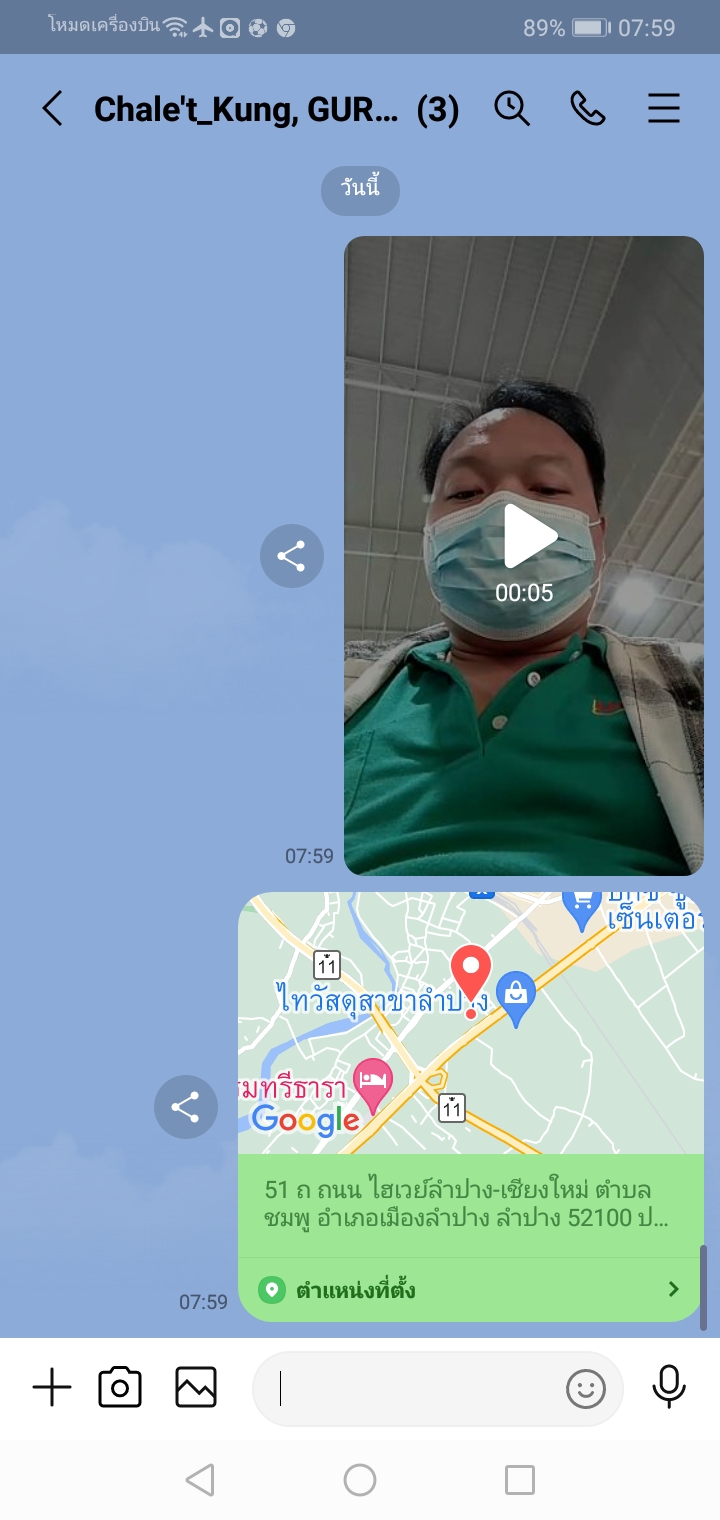Open recent apps from navigation bar

tap(519, 1480)
